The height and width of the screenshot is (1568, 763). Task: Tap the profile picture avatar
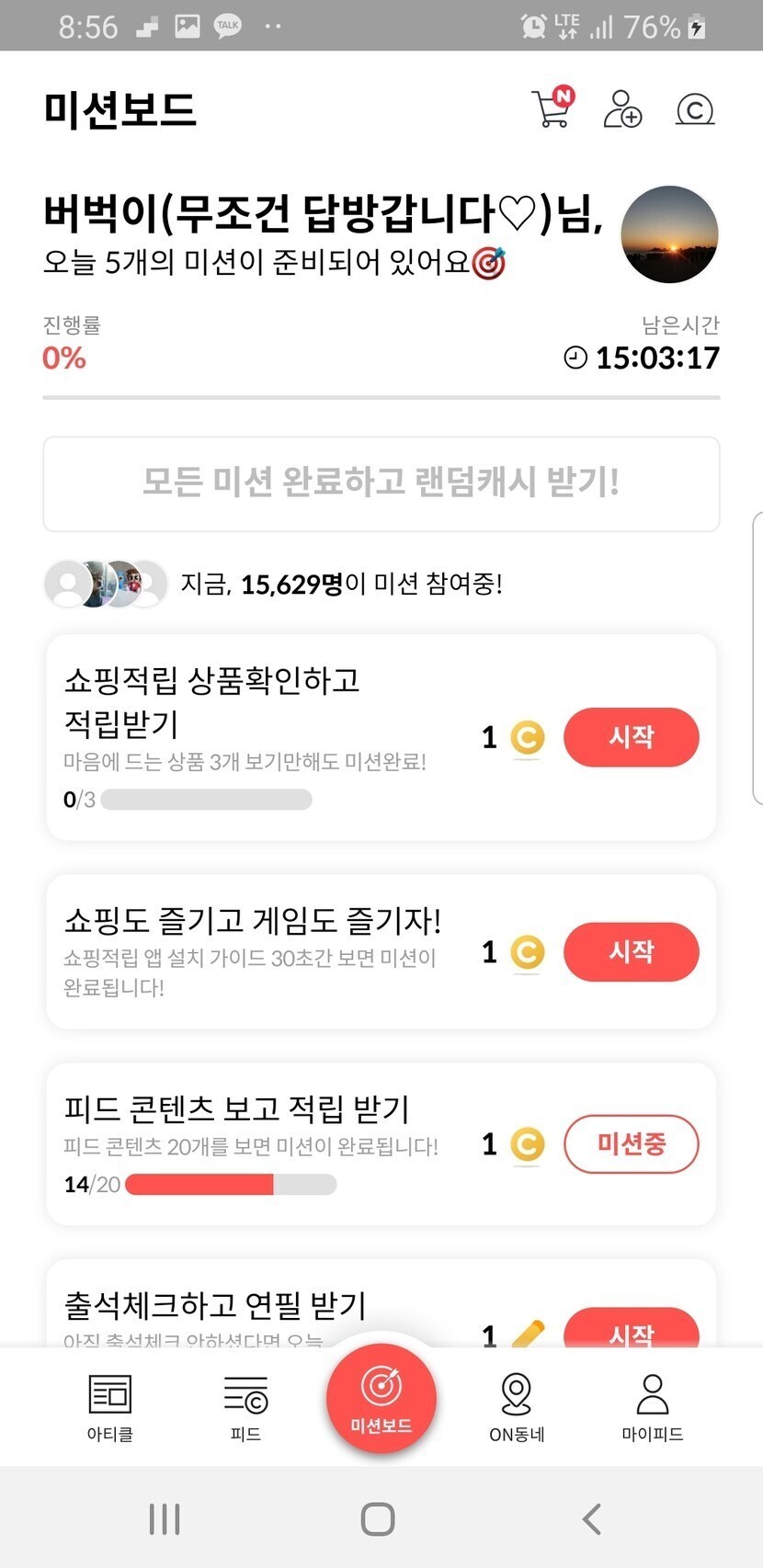(669, 234)
